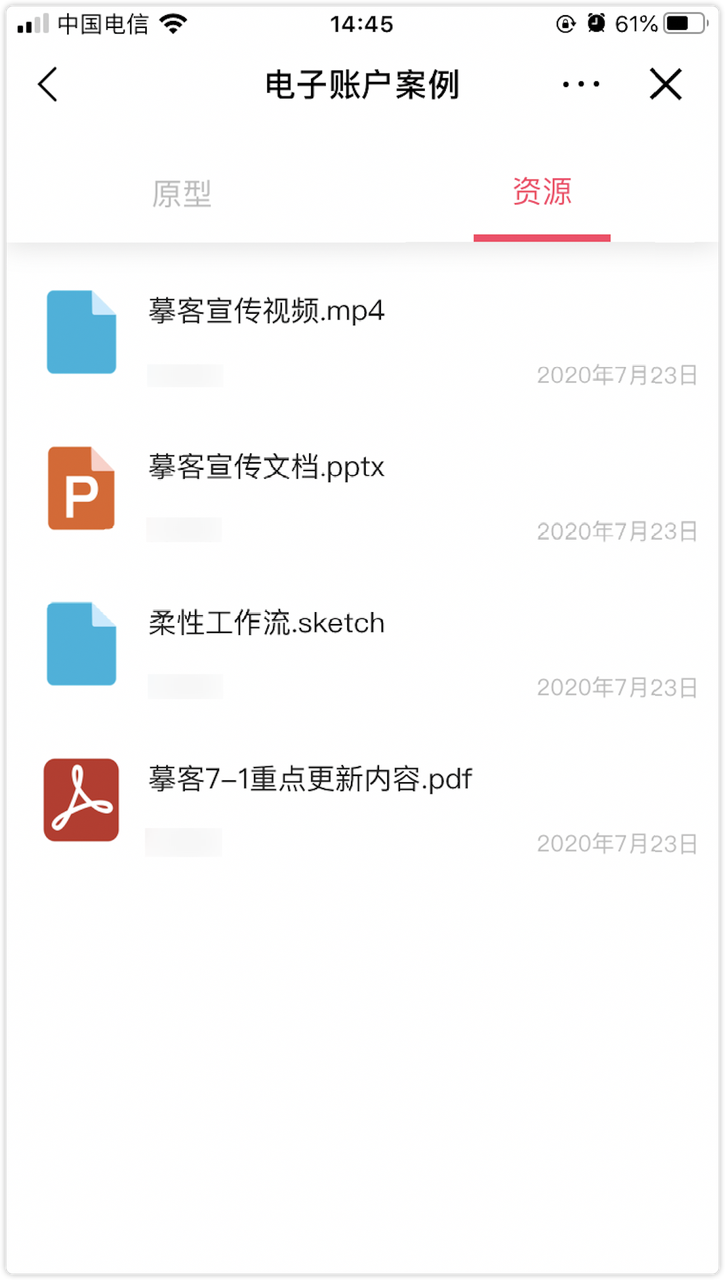Select the 资源 tab

point(542,191)
